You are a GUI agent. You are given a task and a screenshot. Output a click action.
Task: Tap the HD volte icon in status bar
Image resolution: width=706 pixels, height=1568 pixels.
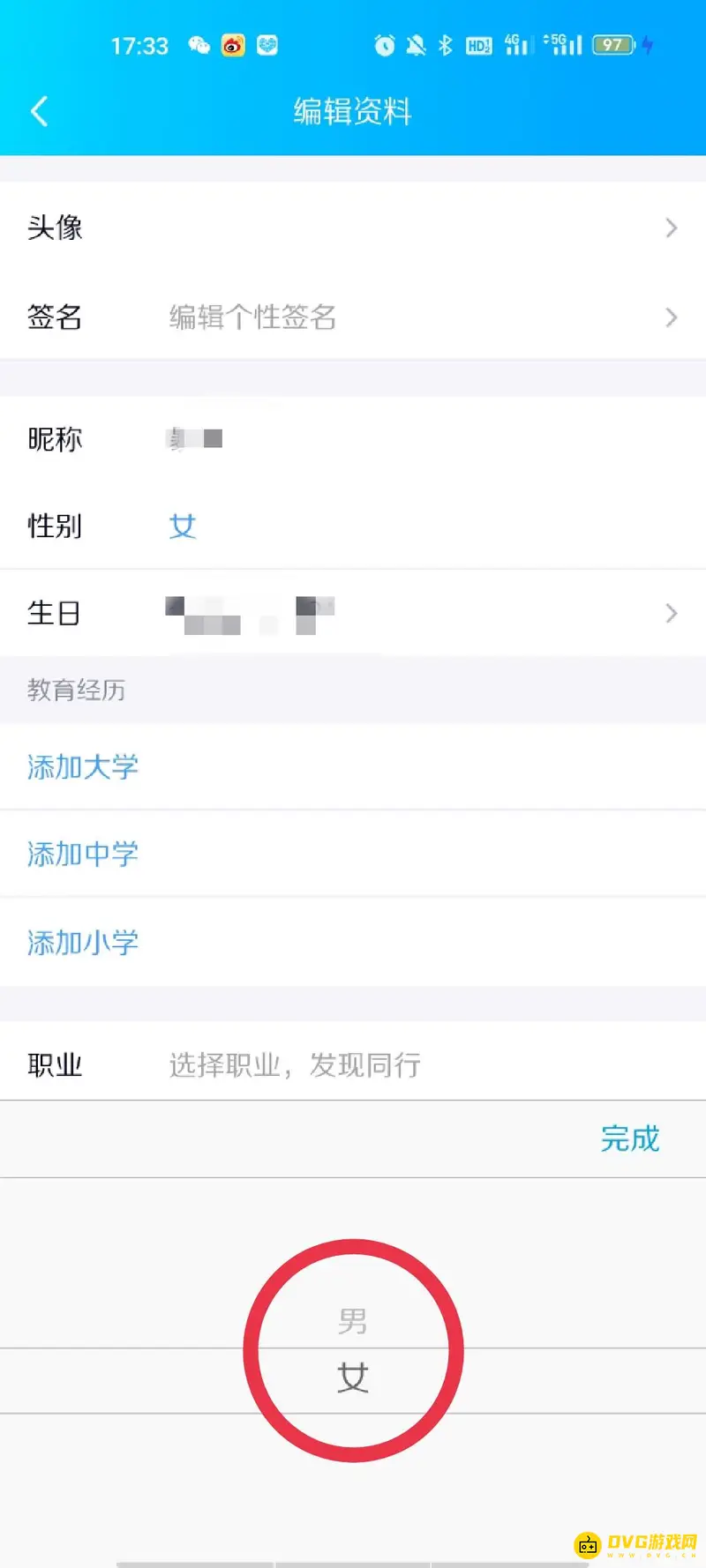pos(478,45)
